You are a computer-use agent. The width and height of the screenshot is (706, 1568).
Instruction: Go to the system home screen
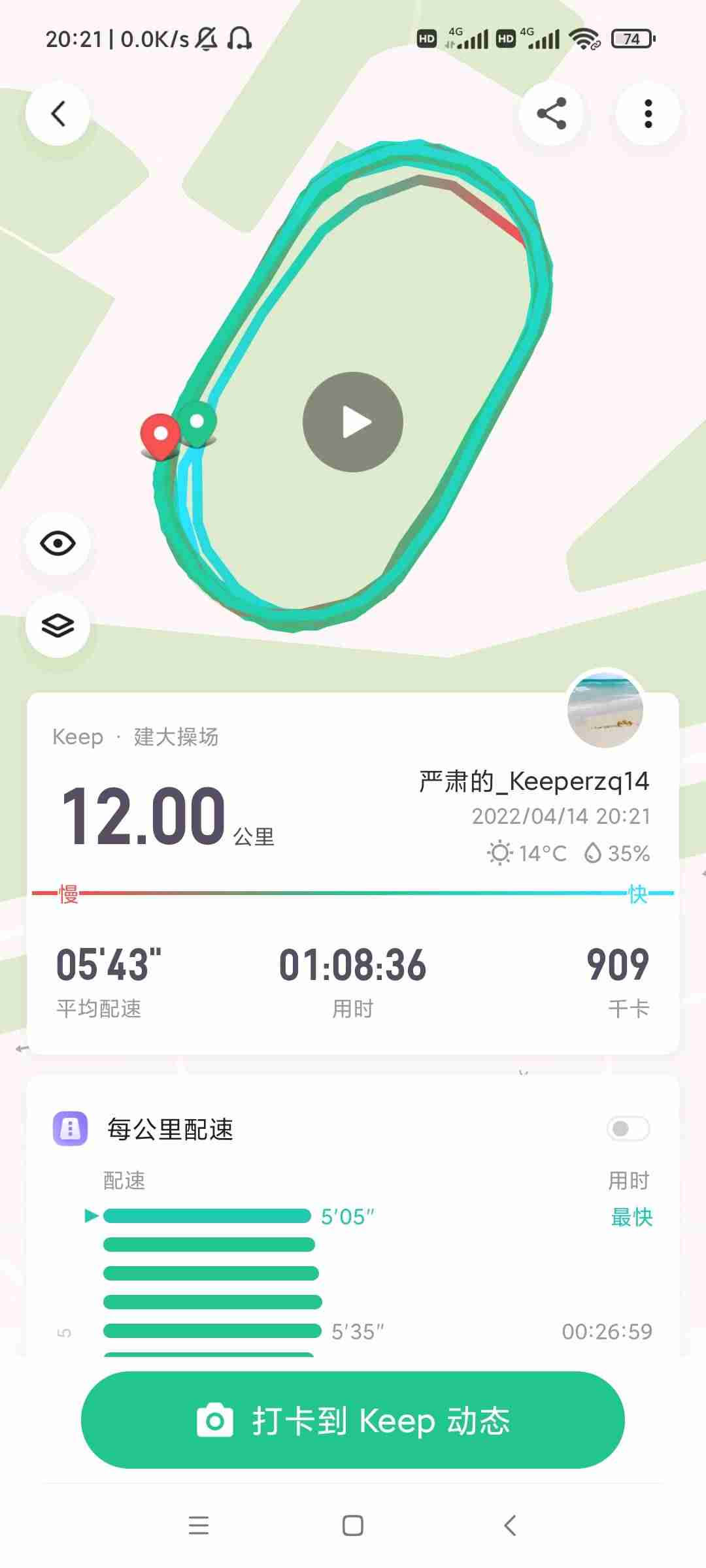click(x=353, y=1526)
